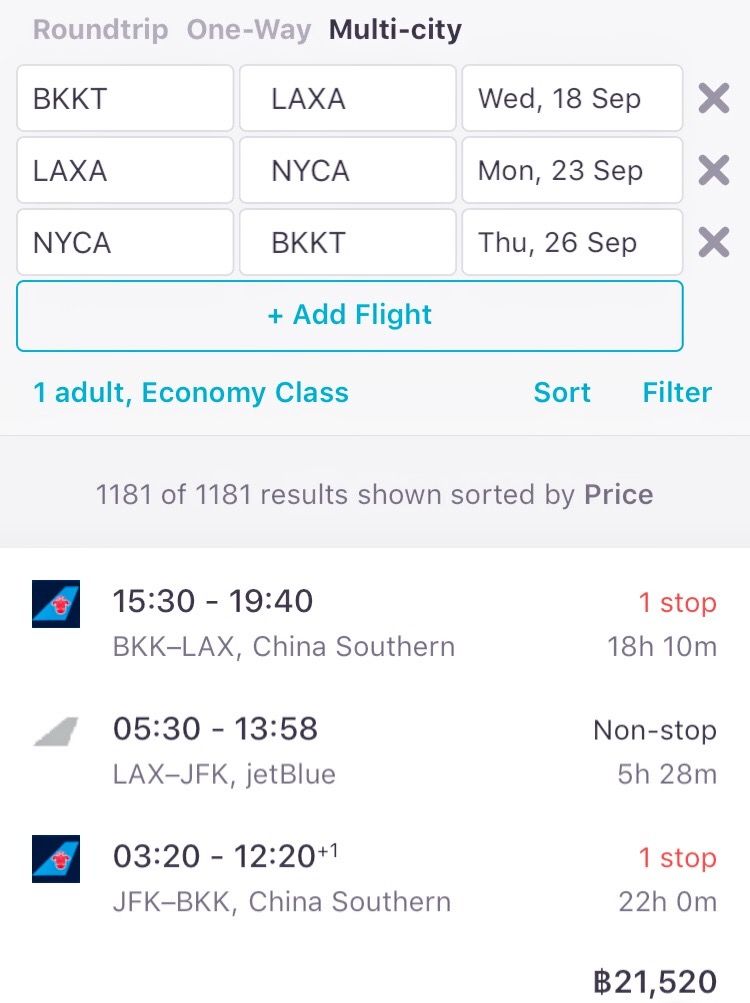
Task: Open the Filter options
Action: (x=677, y=392)
